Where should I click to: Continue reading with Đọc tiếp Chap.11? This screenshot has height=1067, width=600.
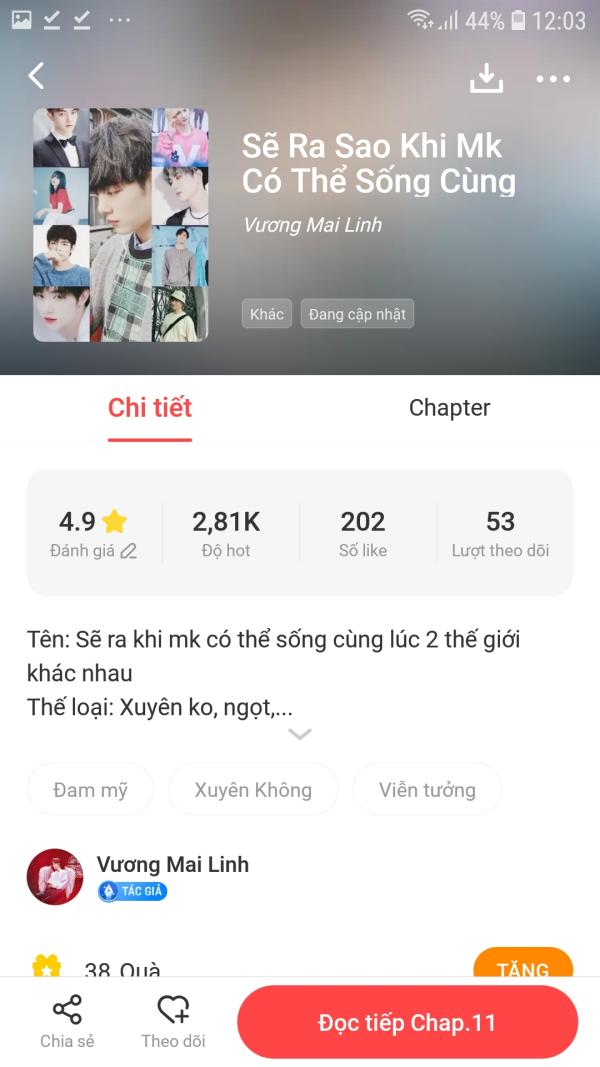tap(407, 1022)
